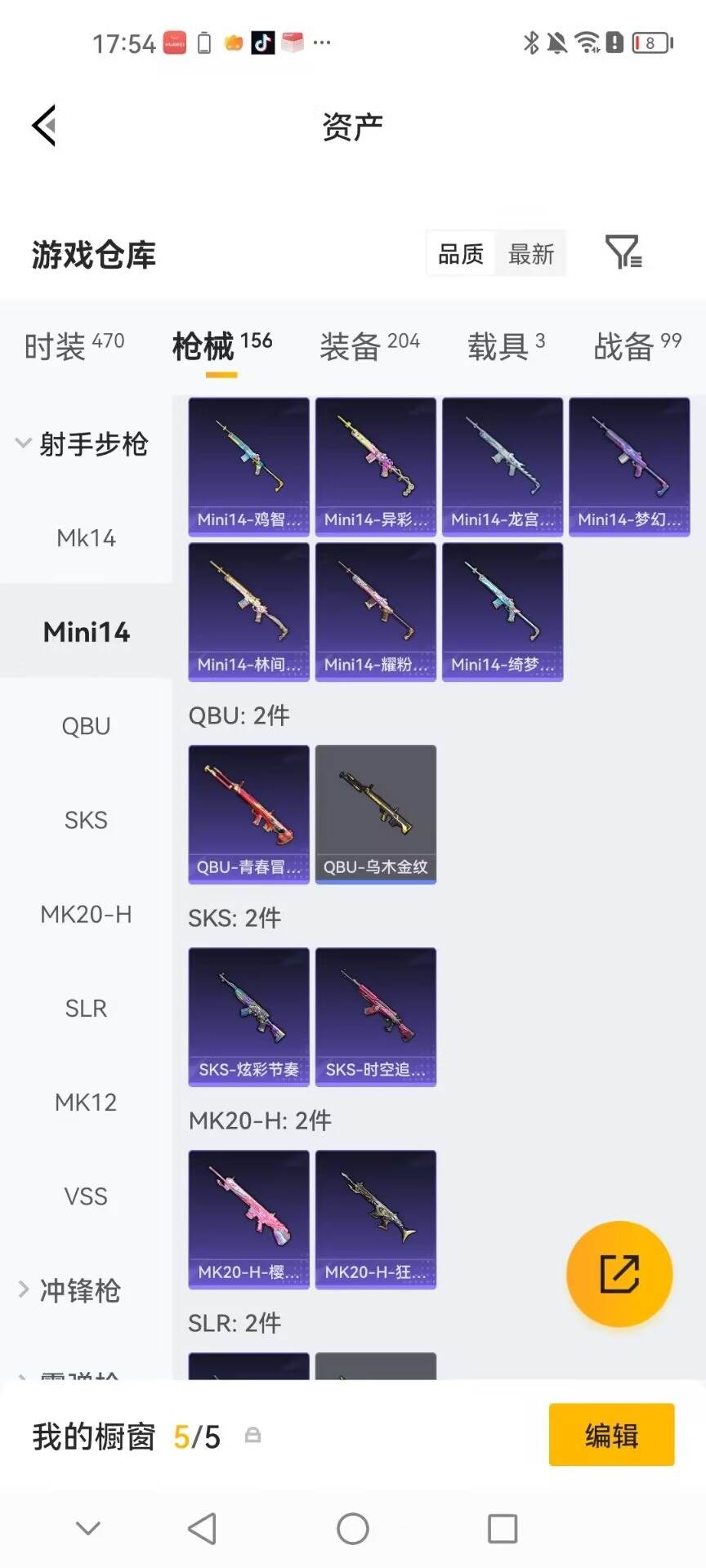The width and height of the screenshot is (706, 1568).
Task: Collapse the 射手步枪 category
Action: tap(82, 443)
